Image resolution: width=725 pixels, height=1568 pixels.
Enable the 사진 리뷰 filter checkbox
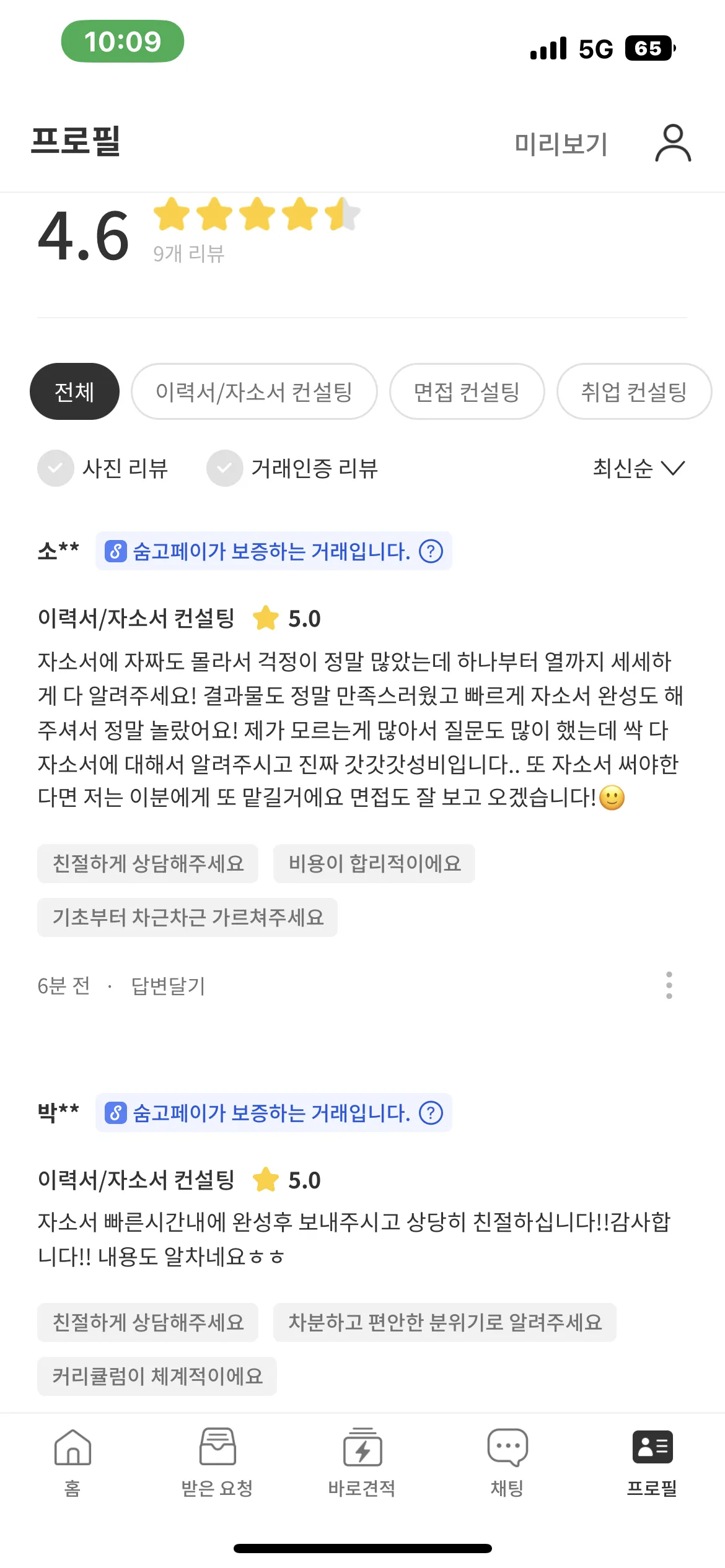pyautogui.click(x=55, y=469)
